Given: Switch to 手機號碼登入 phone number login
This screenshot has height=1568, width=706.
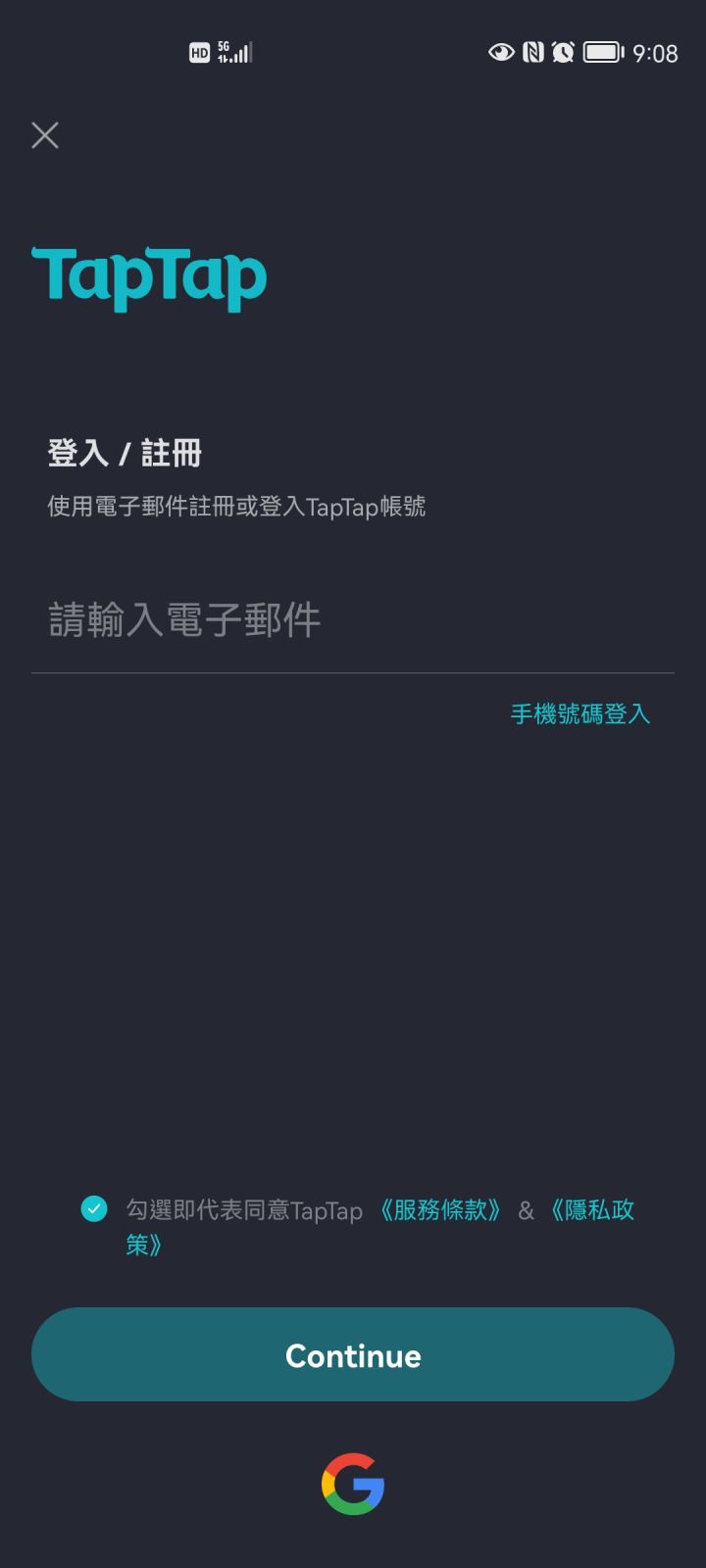Looking at the screenshot, I should 580,714.
